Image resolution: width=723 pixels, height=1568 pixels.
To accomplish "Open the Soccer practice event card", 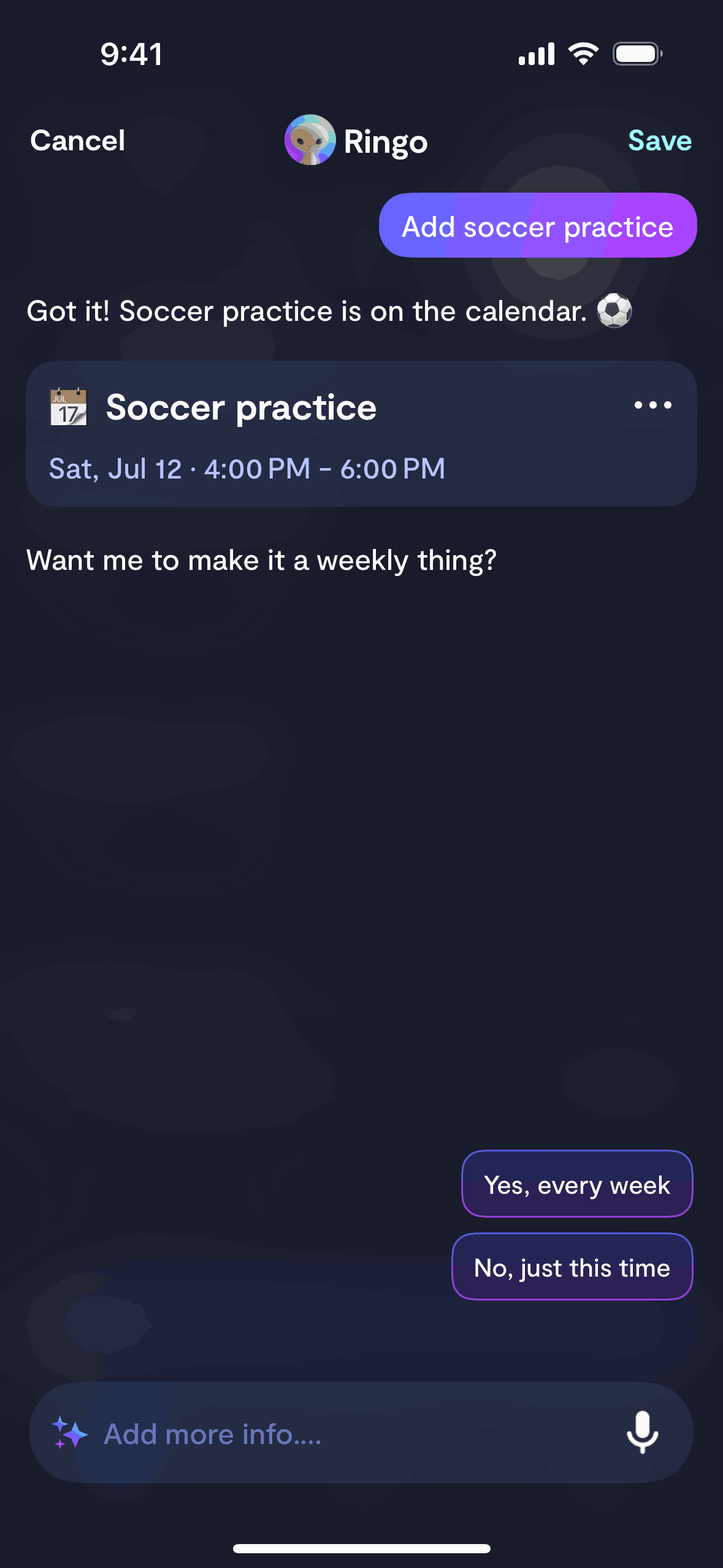I will click(x=307, y=436).
